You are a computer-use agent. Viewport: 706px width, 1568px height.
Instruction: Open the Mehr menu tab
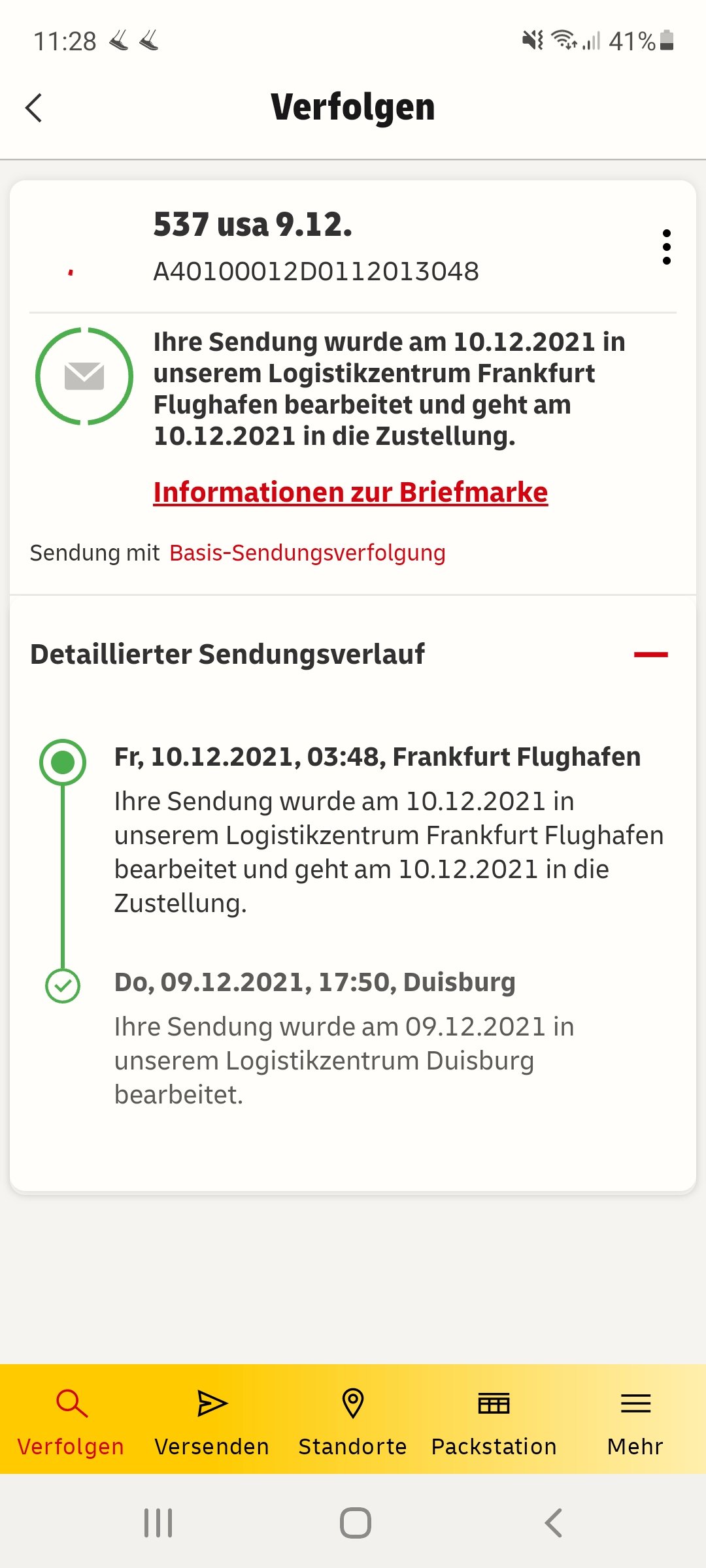(635, 1419)
